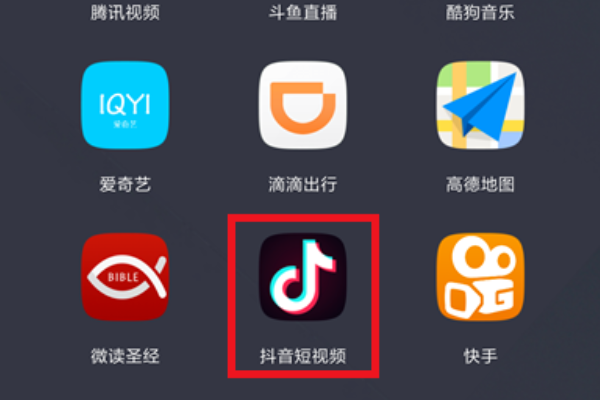The image size is (600, 400).
Task: Launch the 抖音短视频 app
Action: pos(303,277)
